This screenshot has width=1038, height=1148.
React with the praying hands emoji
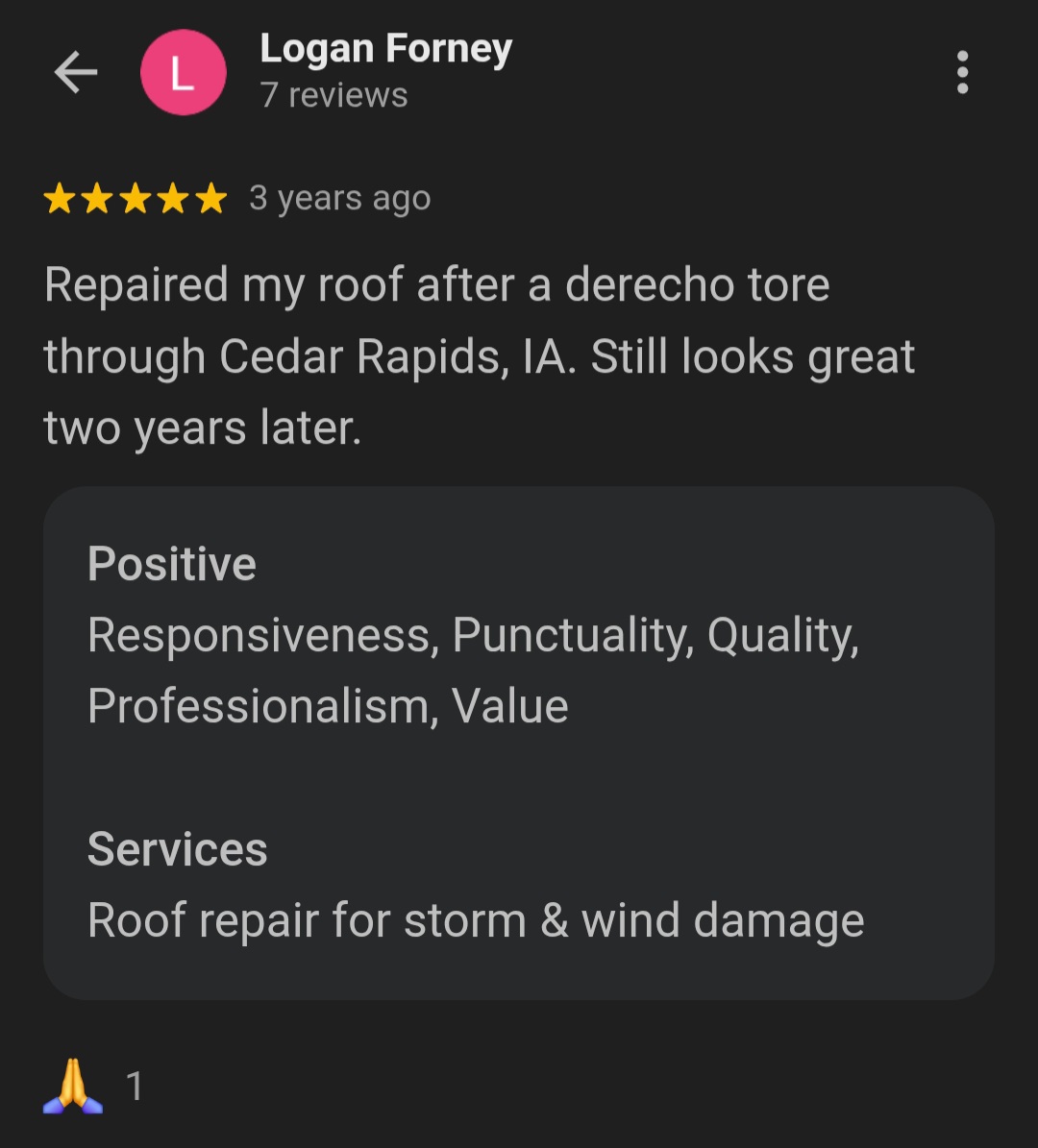pyautogui.click(x=74, y=1087)
